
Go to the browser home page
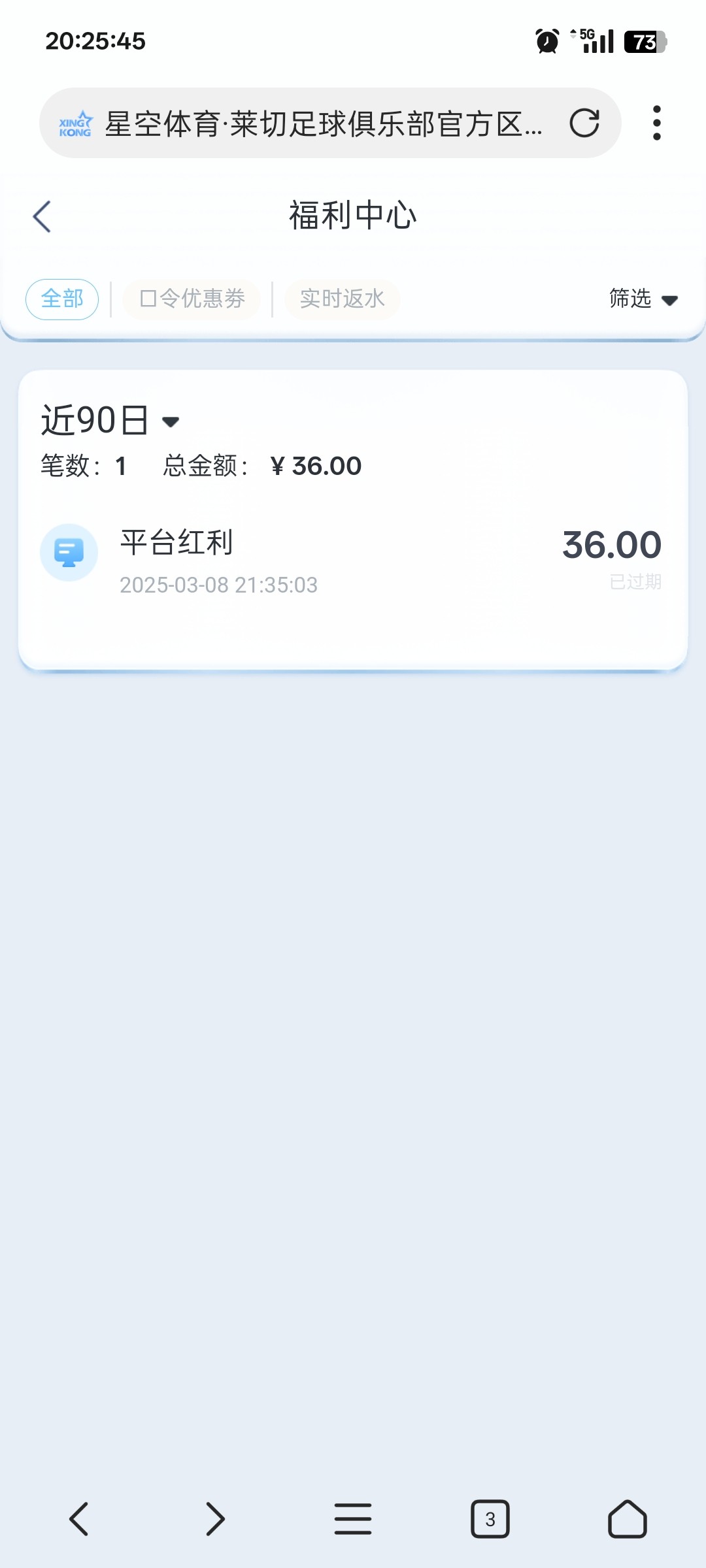628,1518
